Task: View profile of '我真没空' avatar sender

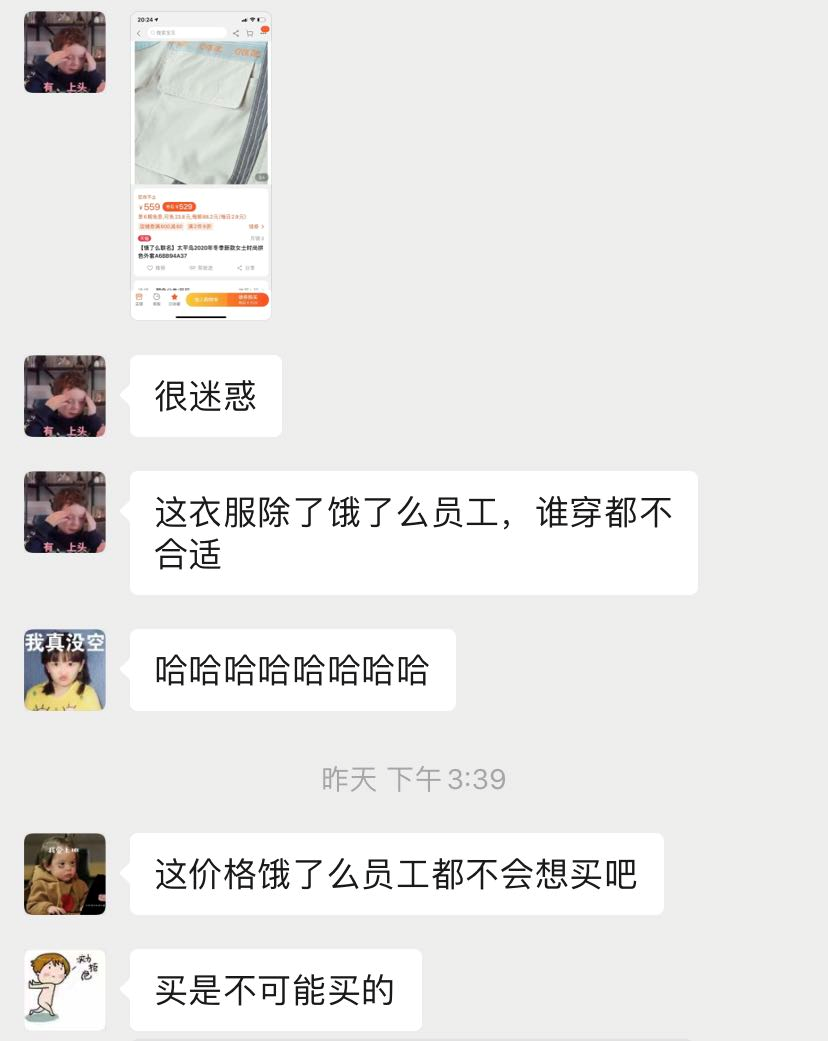Action: pyautogui.click(x=65, y=670)
